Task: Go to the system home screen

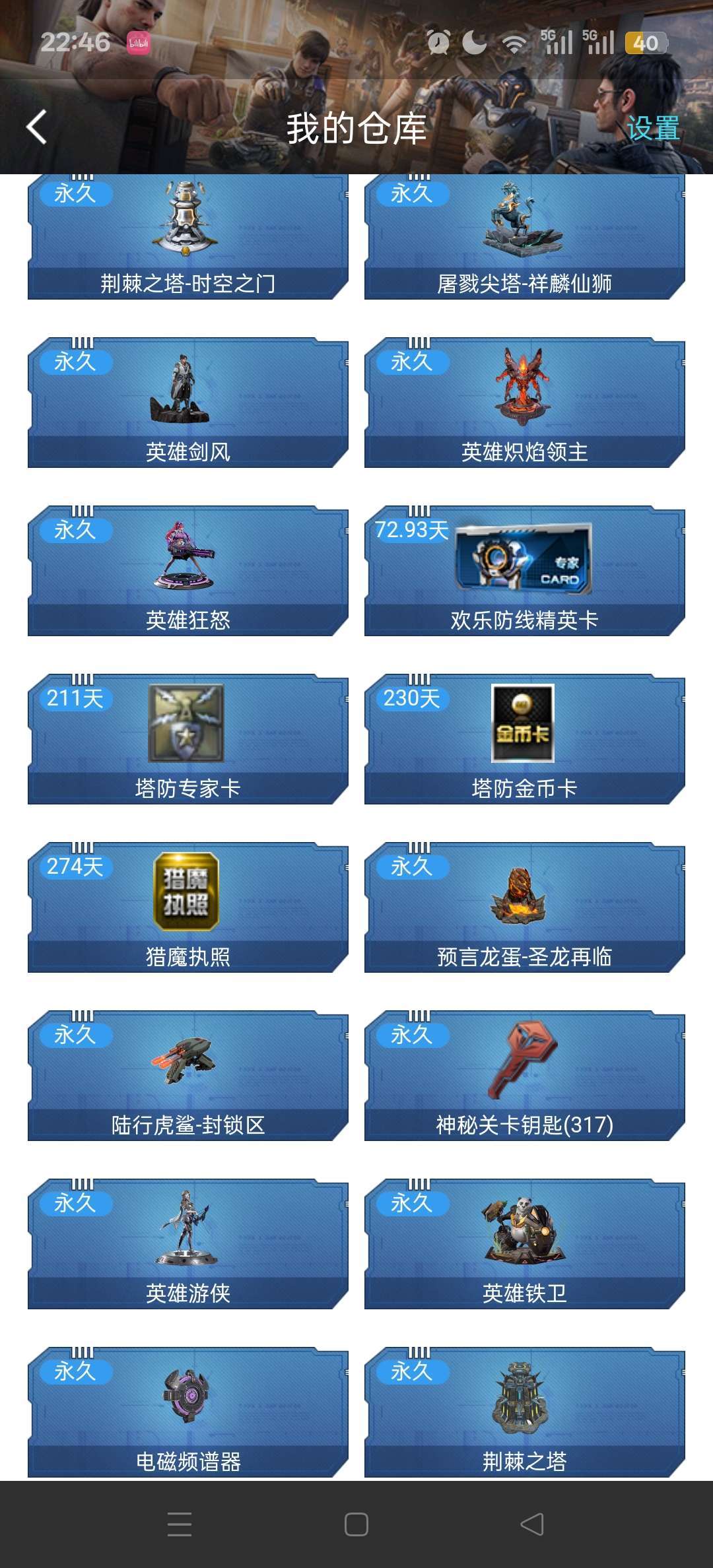Action: tap(356, 1524)
